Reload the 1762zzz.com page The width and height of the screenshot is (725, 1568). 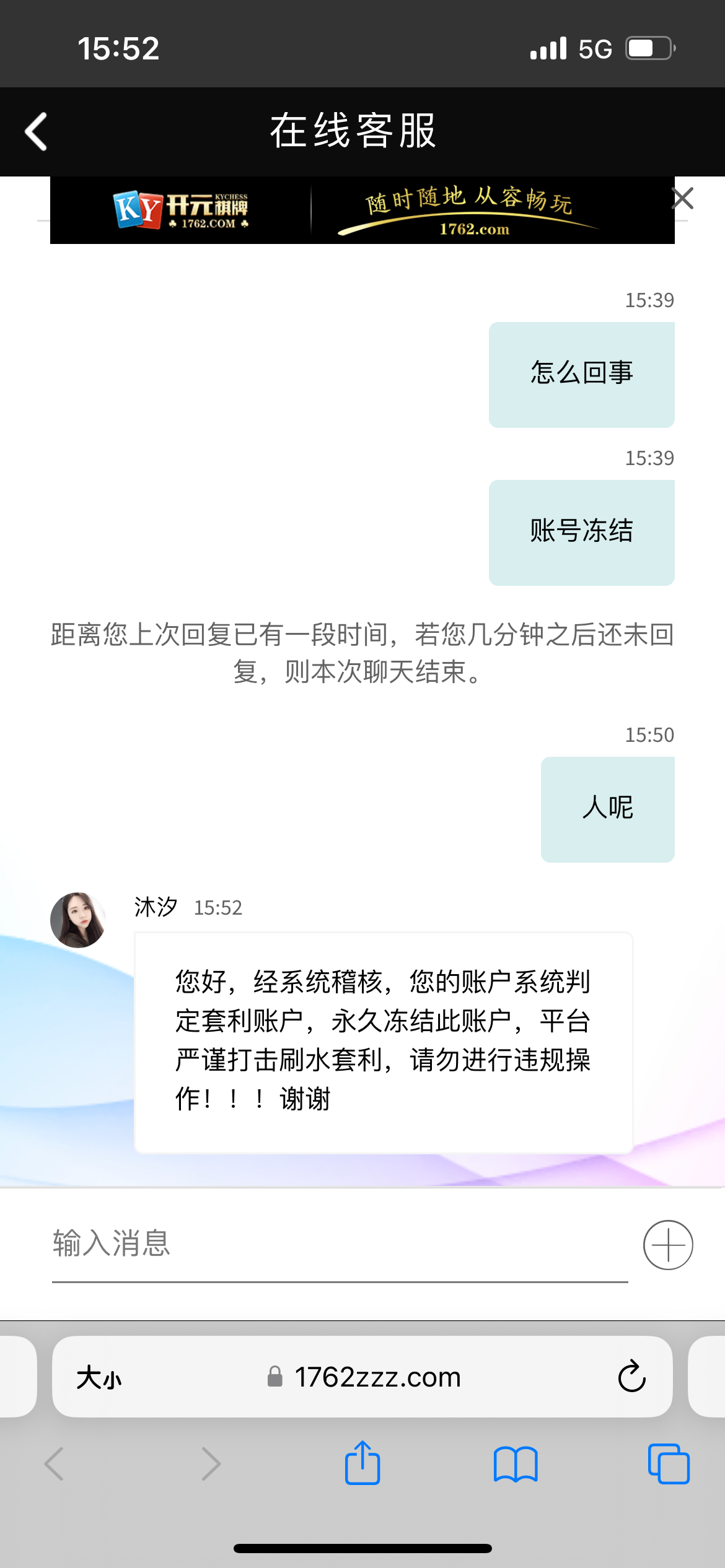tap(631, 1377)
